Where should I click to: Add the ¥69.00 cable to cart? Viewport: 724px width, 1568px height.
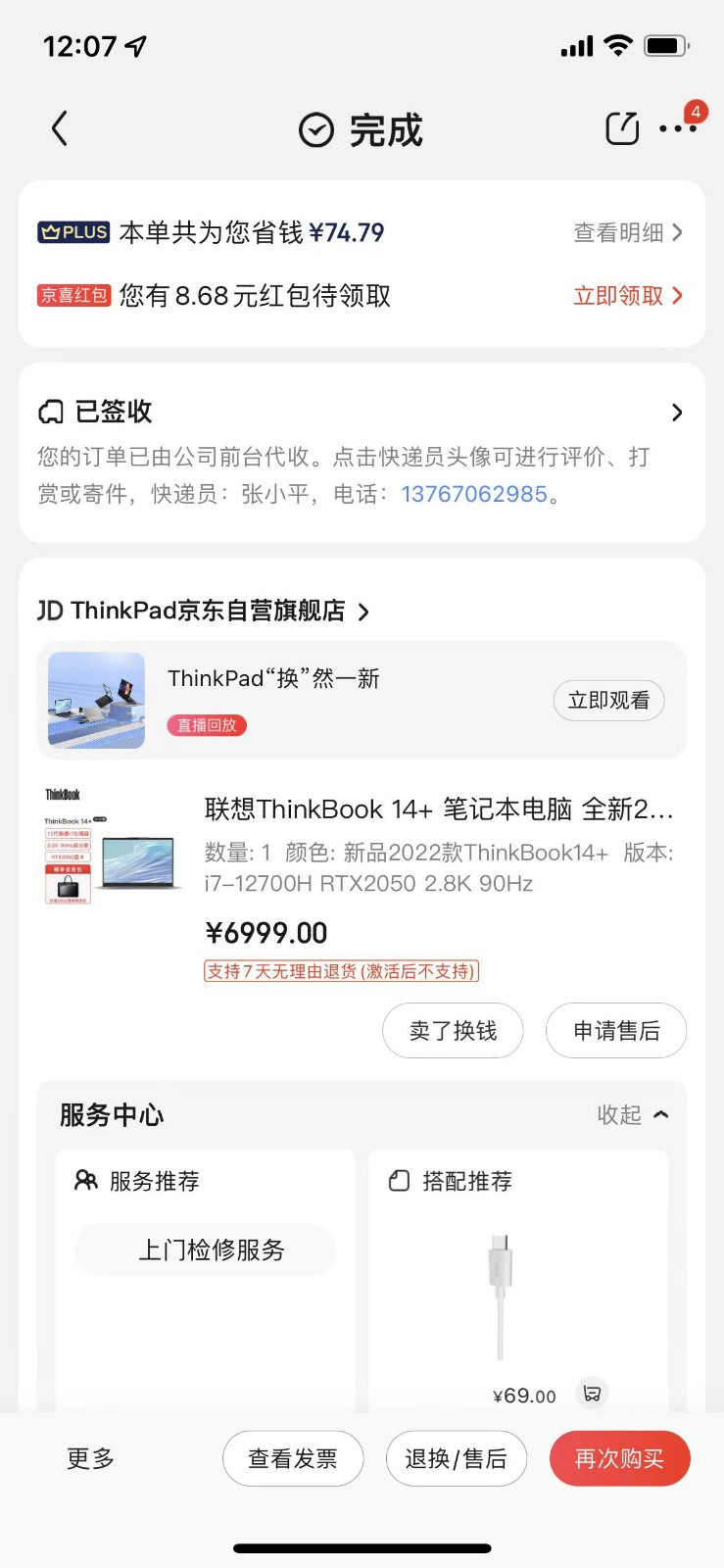(592, 1393)
